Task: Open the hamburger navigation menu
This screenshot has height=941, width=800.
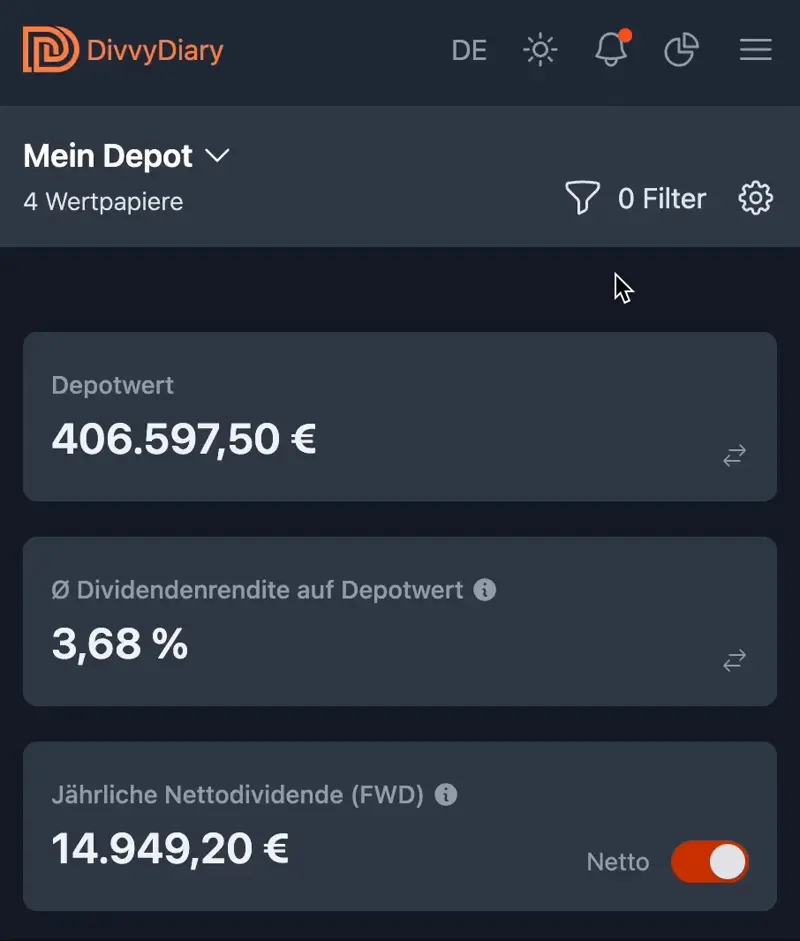Action: [755, 50]
